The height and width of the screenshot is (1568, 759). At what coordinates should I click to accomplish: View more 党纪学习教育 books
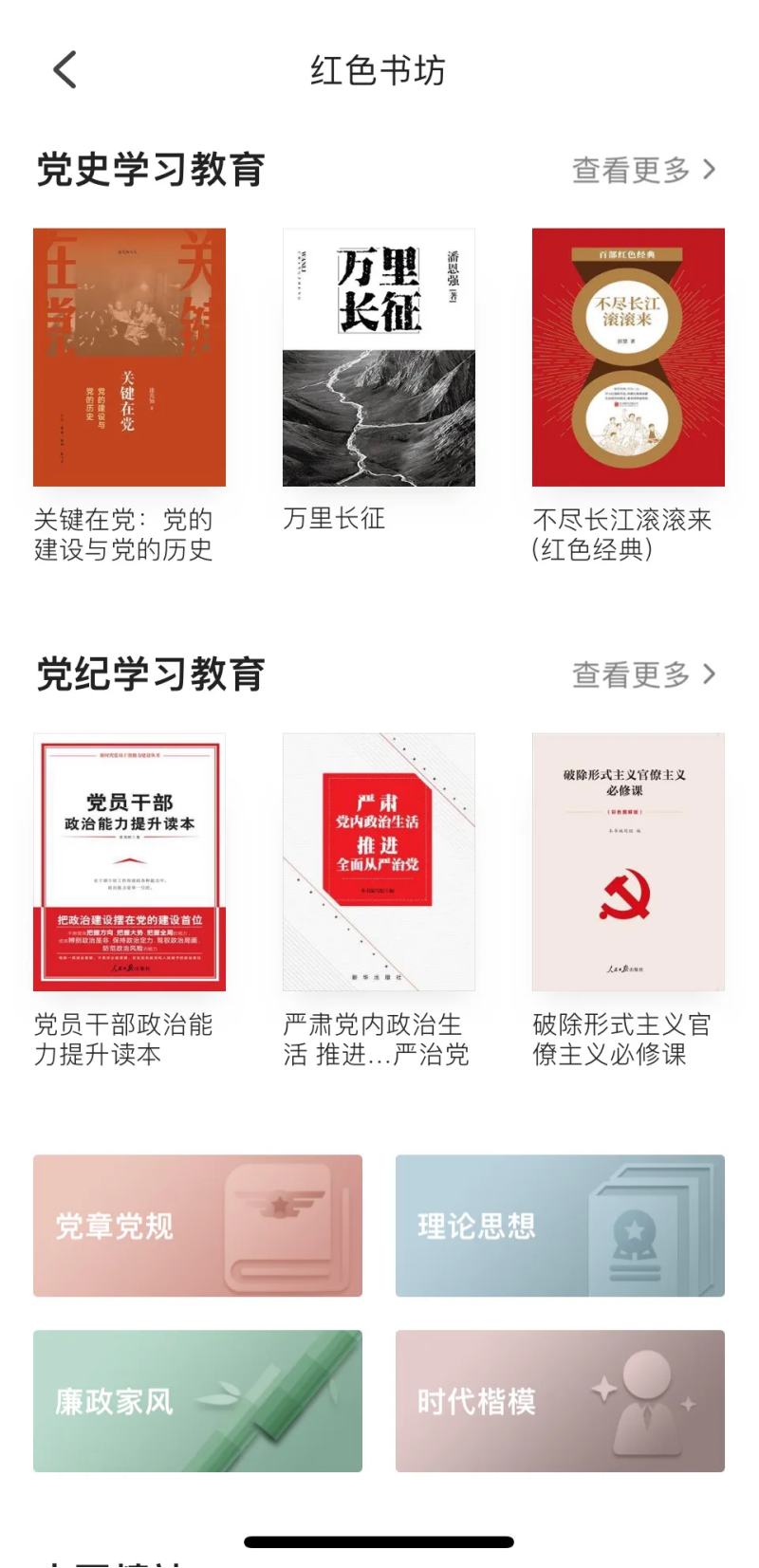click(643, 675)
